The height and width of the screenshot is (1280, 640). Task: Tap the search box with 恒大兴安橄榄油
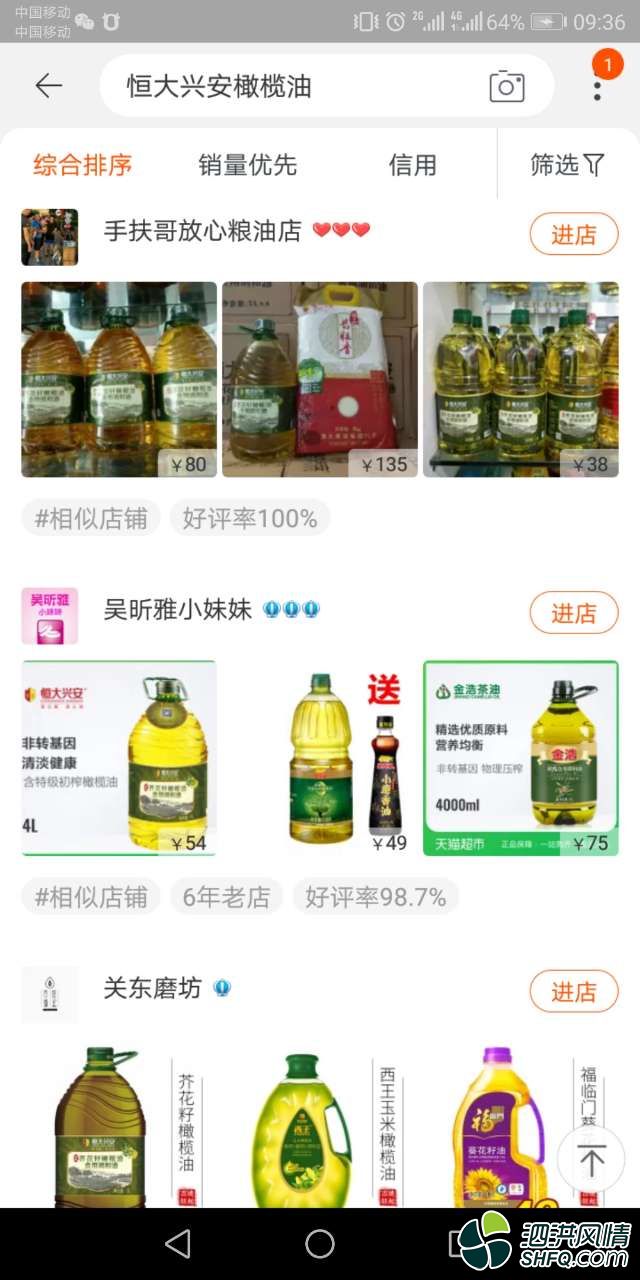290,86
